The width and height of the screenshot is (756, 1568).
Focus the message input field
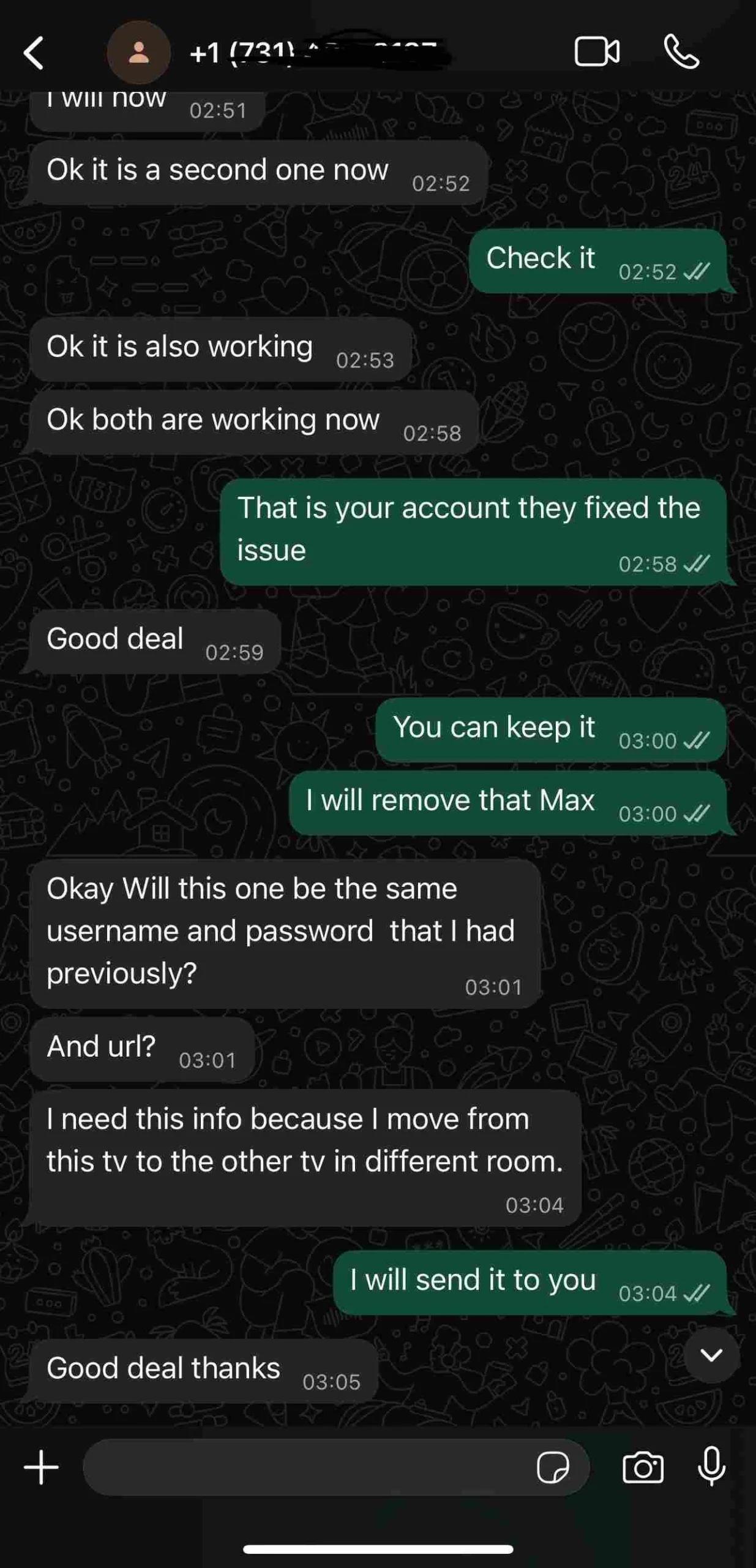click(x=306, y=1468)
